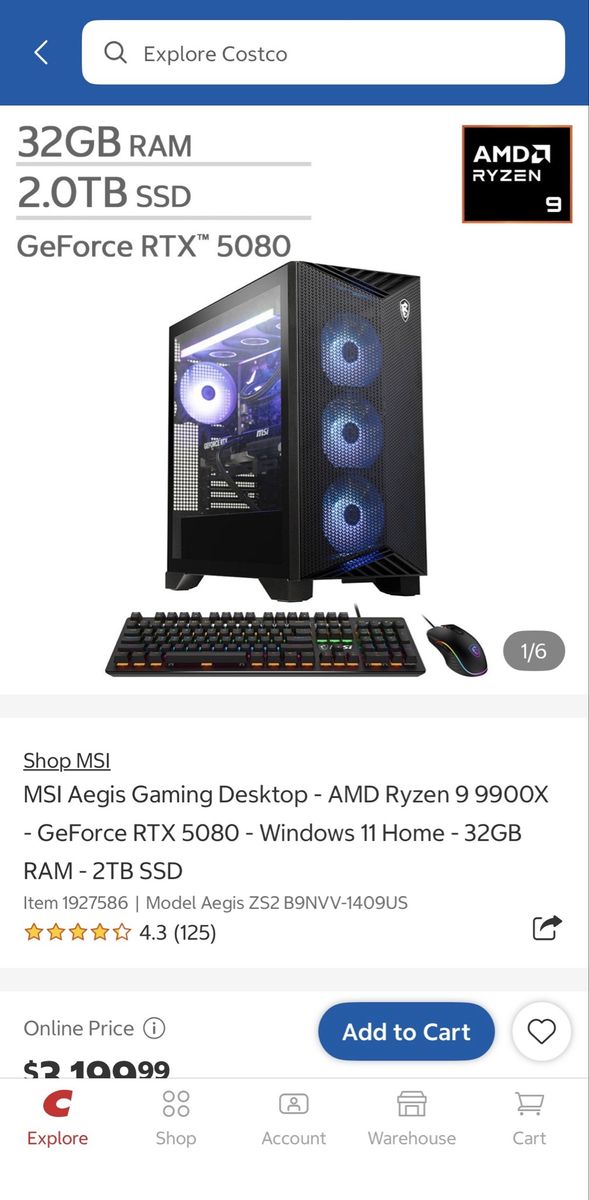Go back using the top-left arrow
Viewport: 589px width, 1200px height.
coord(41,53)
